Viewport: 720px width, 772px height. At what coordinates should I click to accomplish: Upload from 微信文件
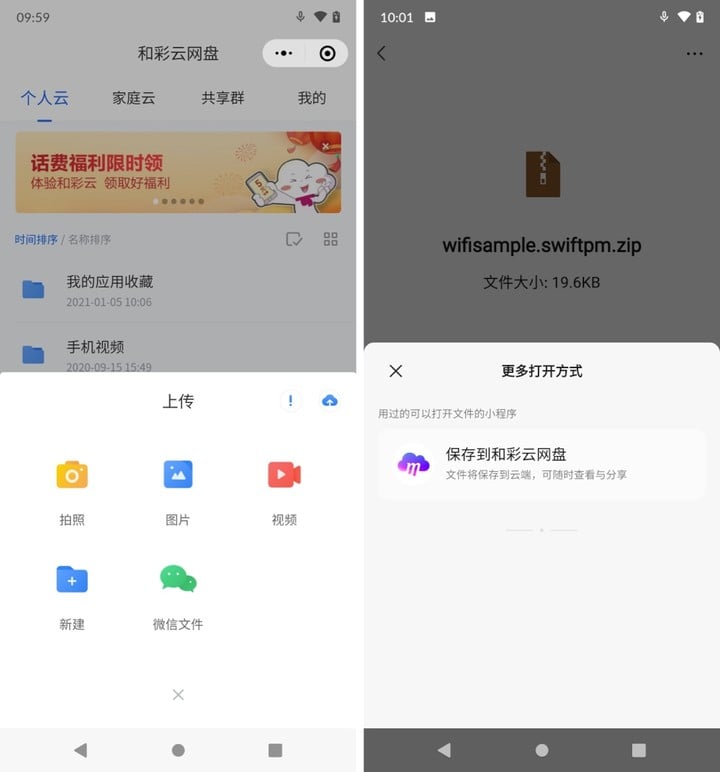pyautogui.click(x=178, y=592)
